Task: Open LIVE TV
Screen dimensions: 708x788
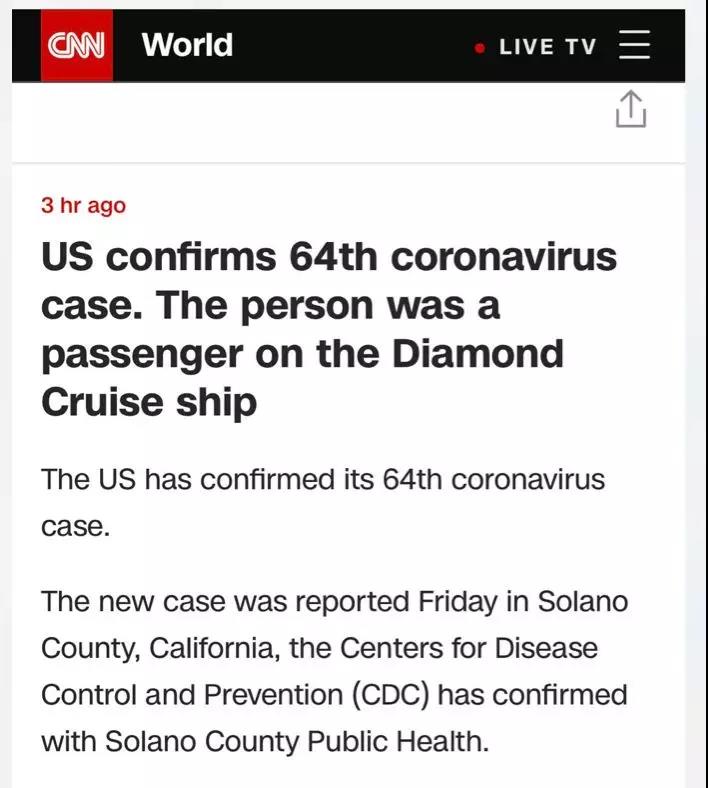Action: (546, 47)
